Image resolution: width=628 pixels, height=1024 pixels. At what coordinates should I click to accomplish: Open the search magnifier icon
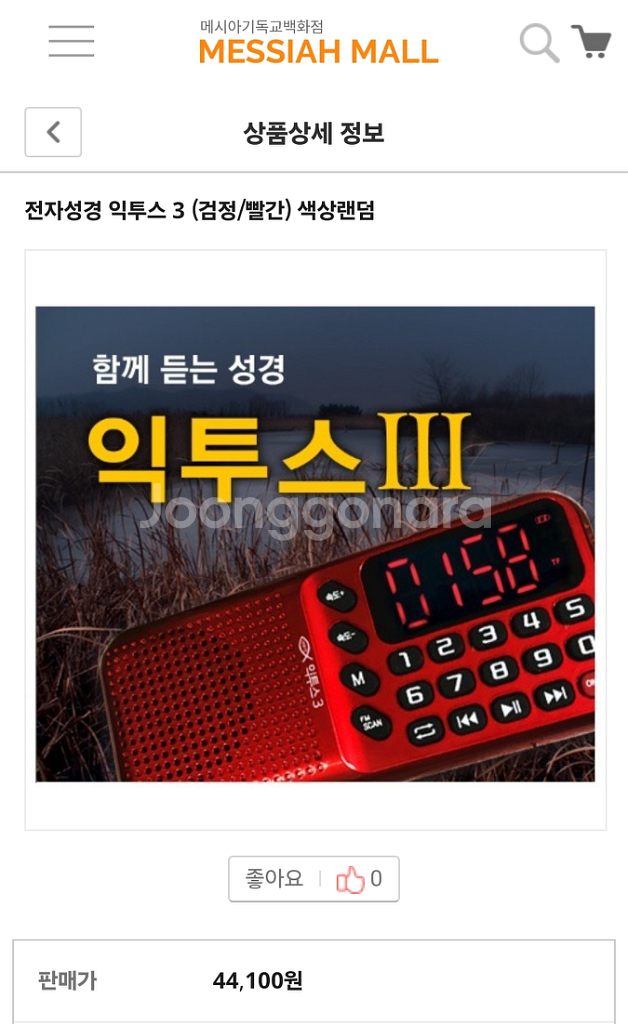[539, 42]
